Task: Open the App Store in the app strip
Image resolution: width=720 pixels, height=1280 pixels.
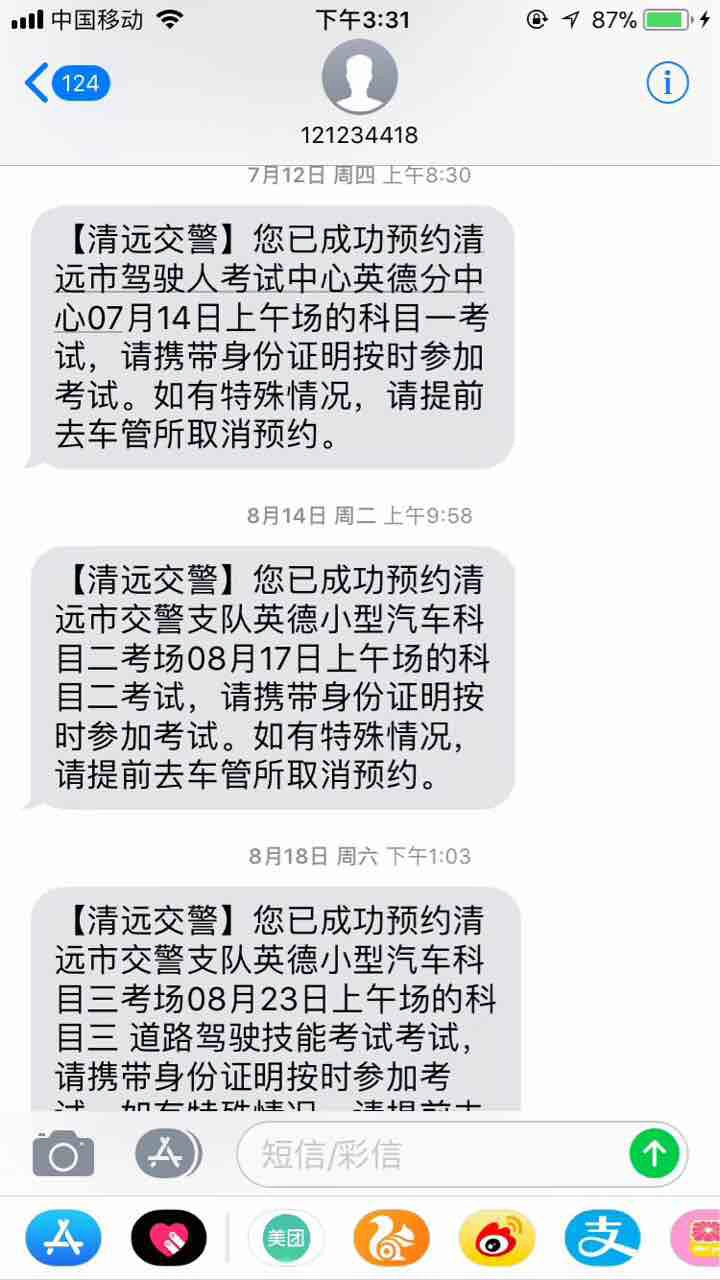Action: click(63, 1238)
